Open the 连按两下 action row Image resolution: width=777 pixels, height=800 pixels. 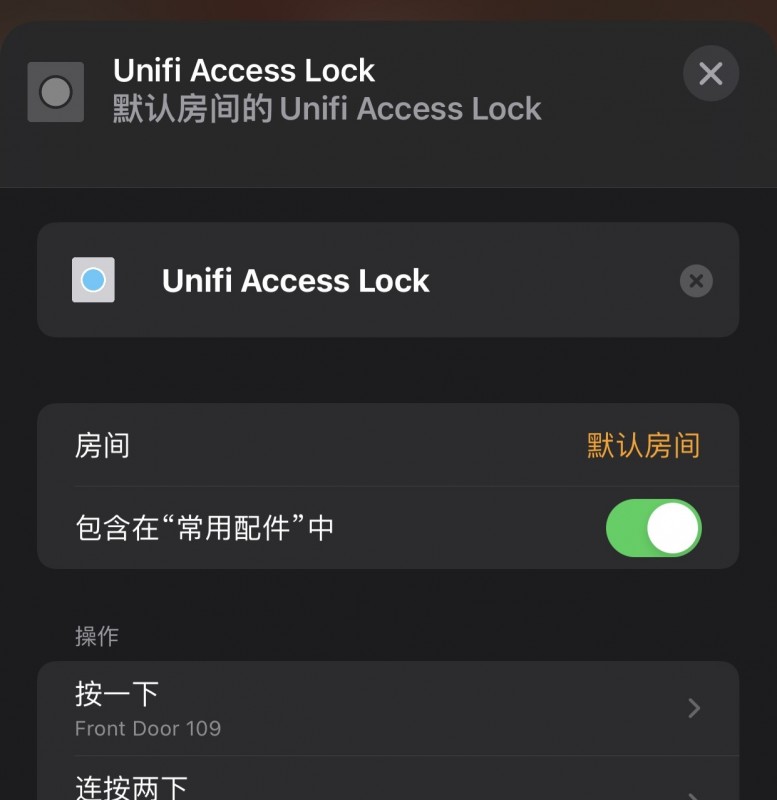pyautogui.click(x=387, y=787)
